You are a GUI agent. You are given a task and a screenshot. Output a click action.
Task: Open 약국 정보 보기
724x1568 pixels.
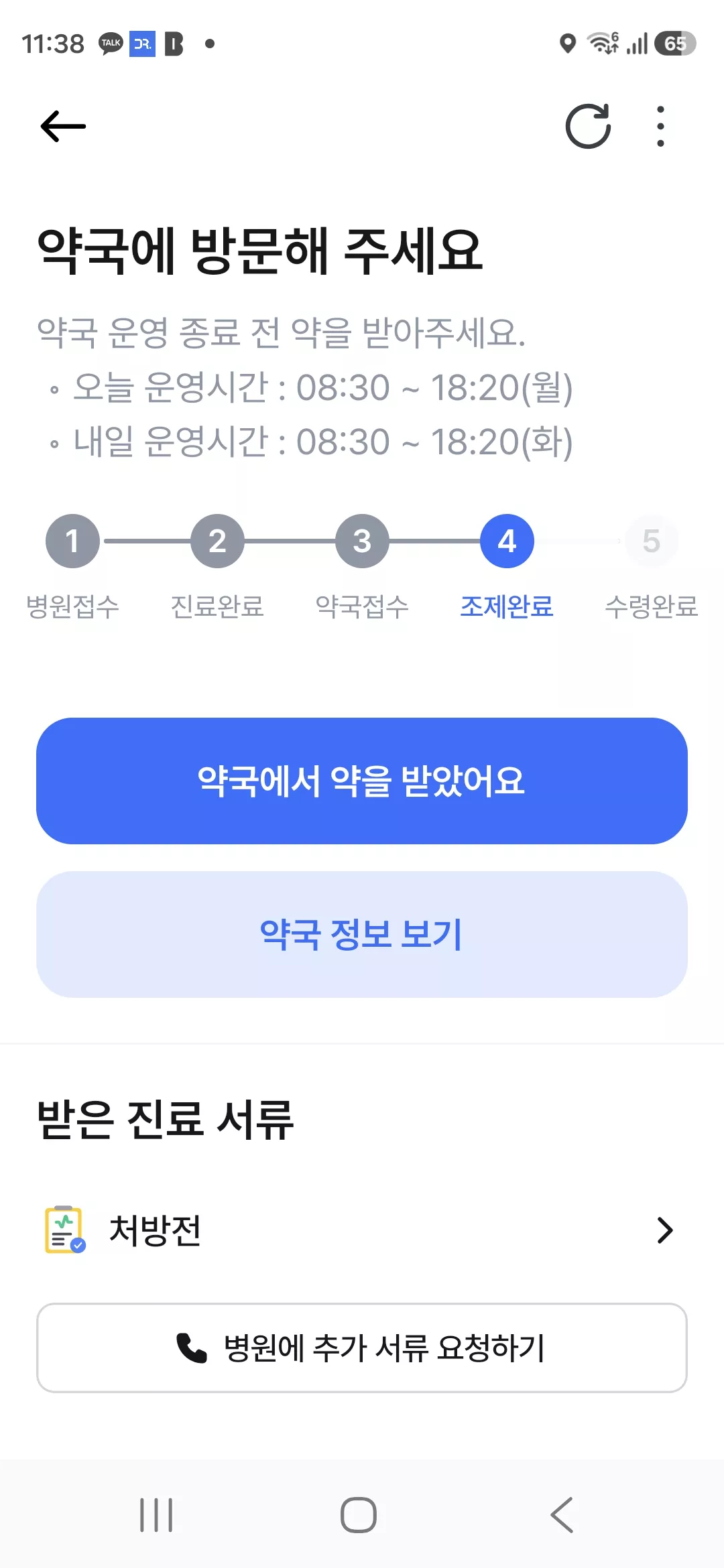coord(362,934)
